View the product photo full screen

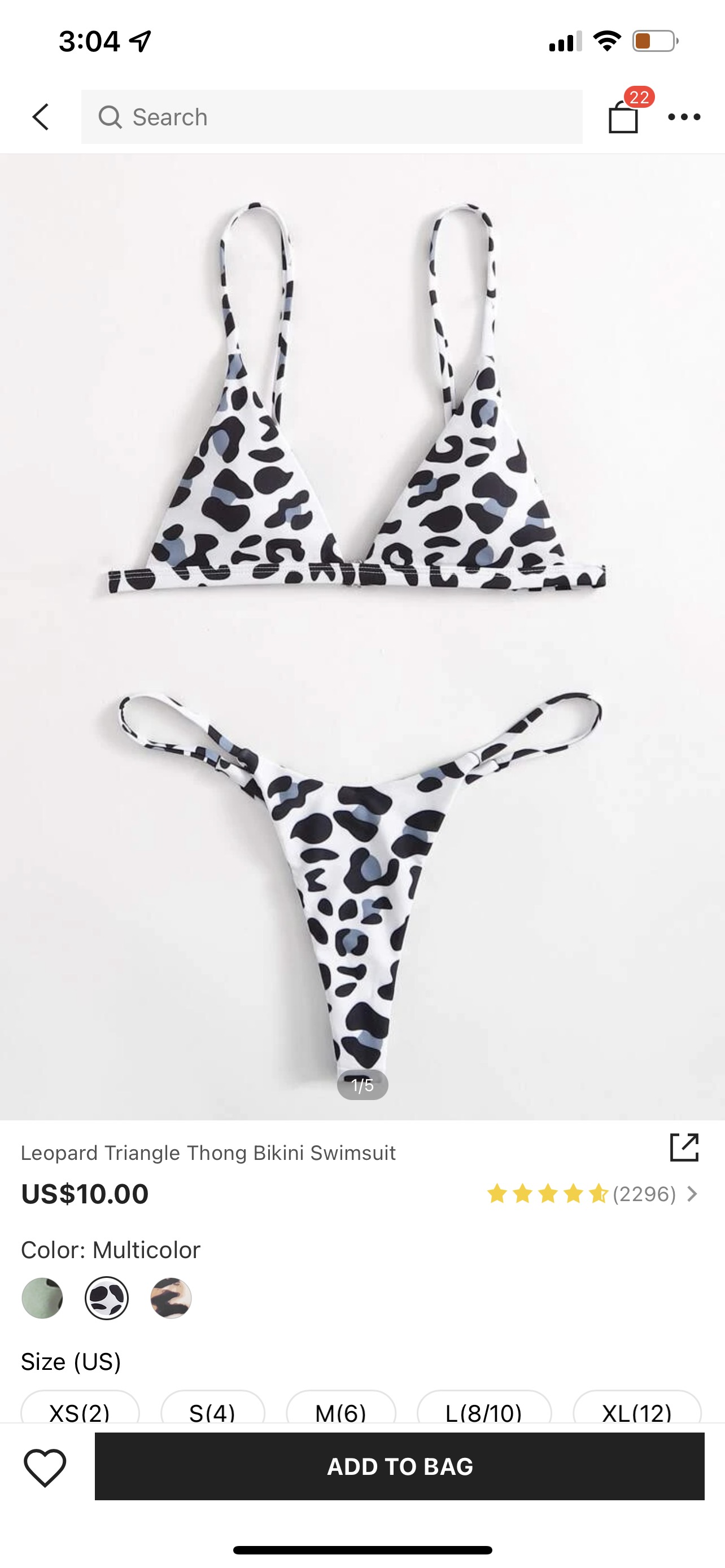[362, 636]
